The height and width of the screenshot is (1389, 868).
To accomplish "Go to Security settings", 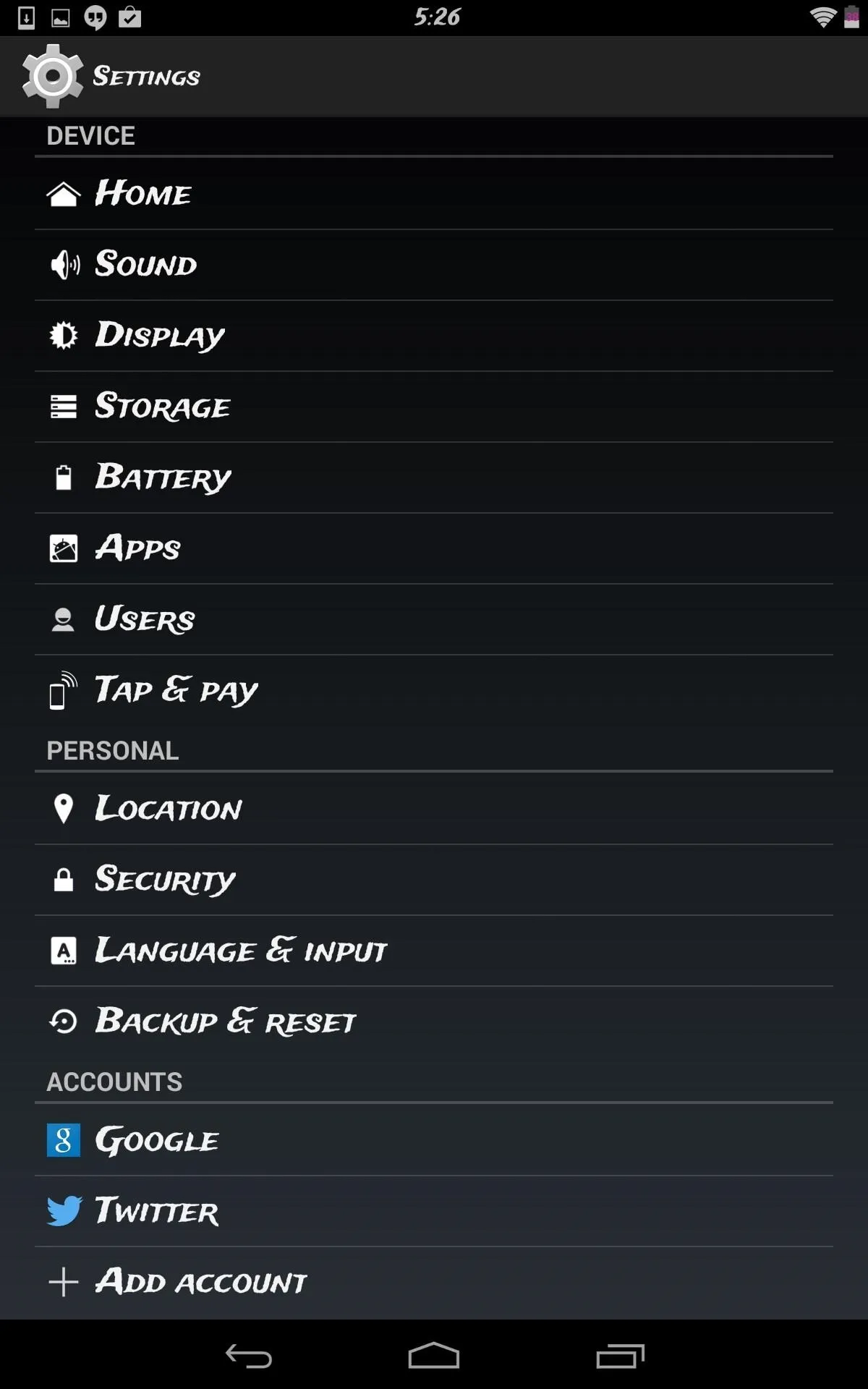I will [434, 880].
